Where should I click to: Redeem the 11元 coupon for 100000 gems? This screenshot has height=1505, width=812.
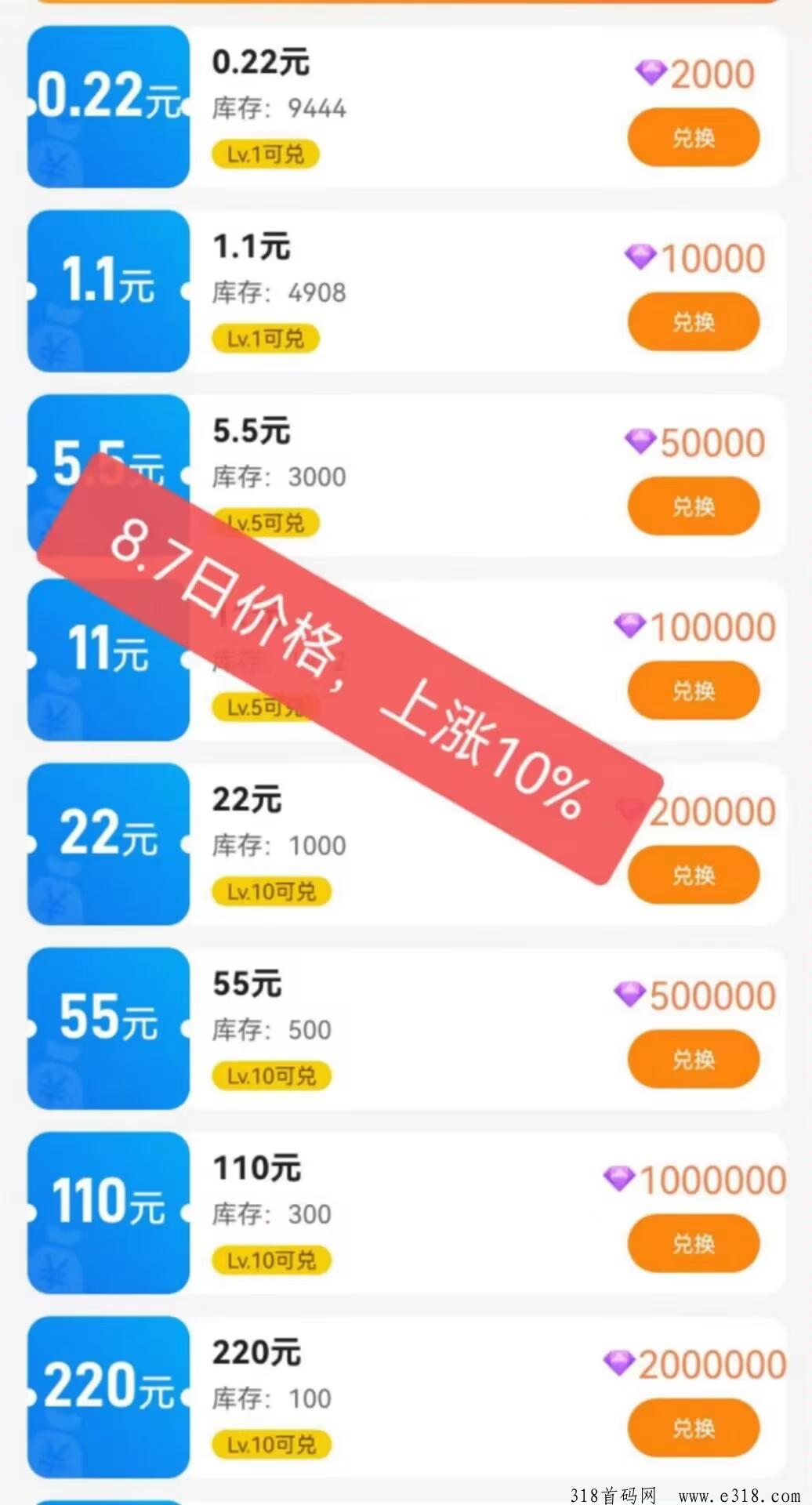coord(693,691)
